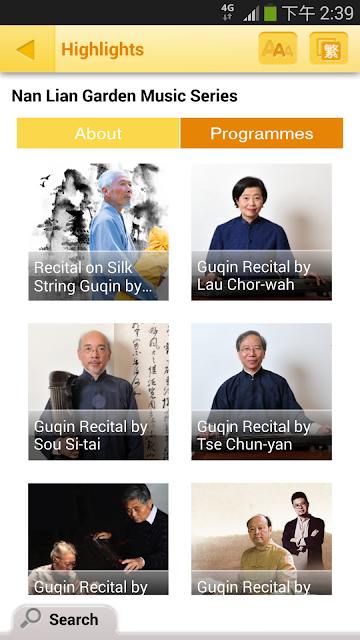Screen dimensions: 360x640
Task: Go back using the yellow arrow
Action: [x=27, y=49]
